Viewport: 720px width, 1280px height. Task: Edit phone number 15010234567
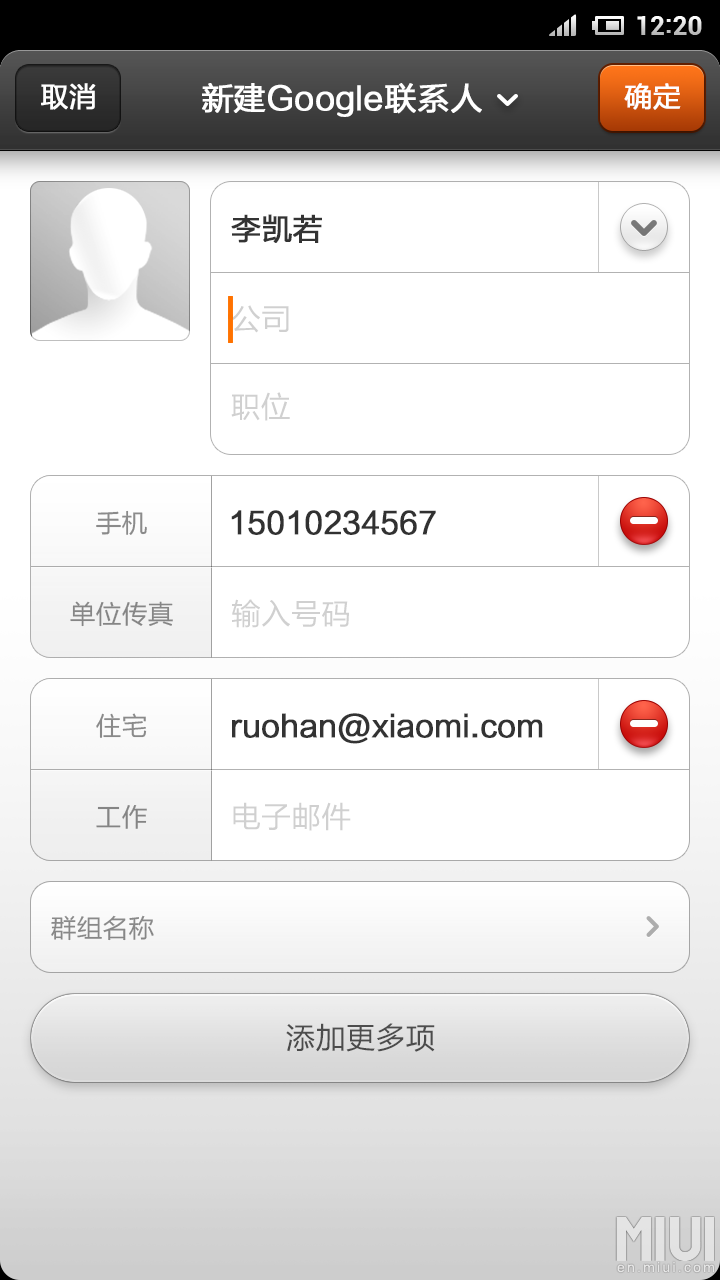400,523
